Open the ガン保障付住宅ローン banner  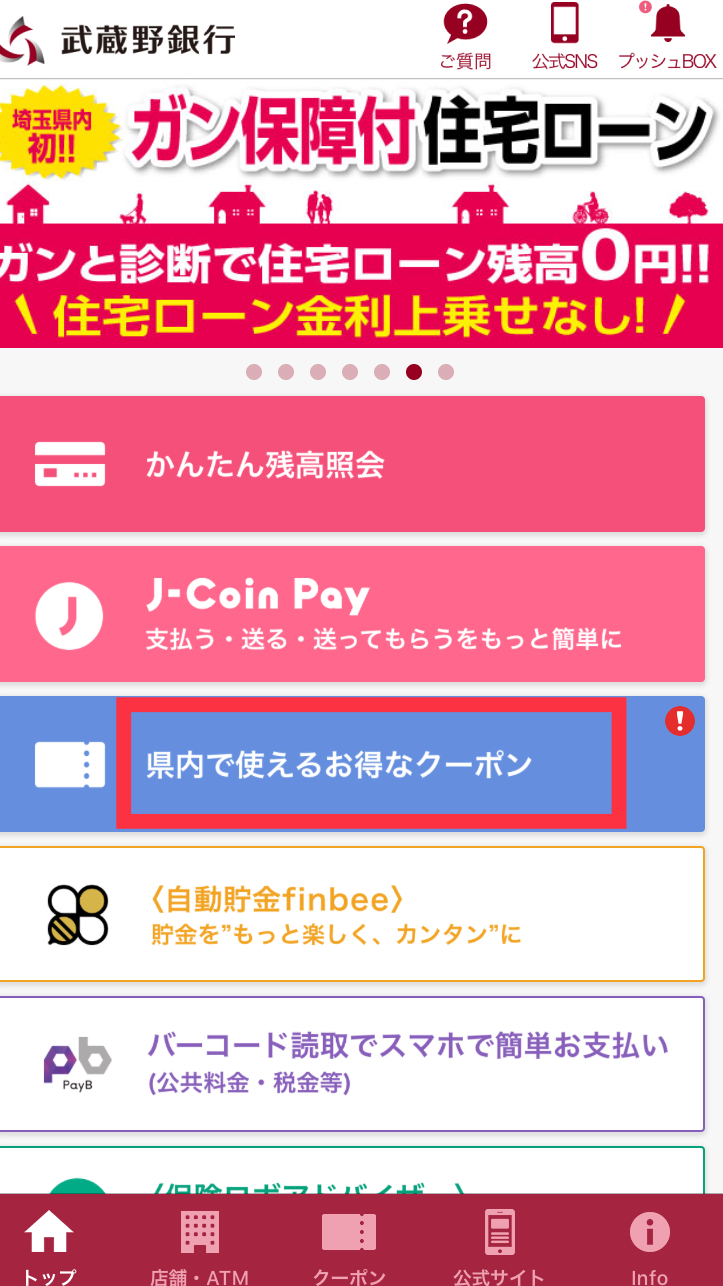click(361, 215)
